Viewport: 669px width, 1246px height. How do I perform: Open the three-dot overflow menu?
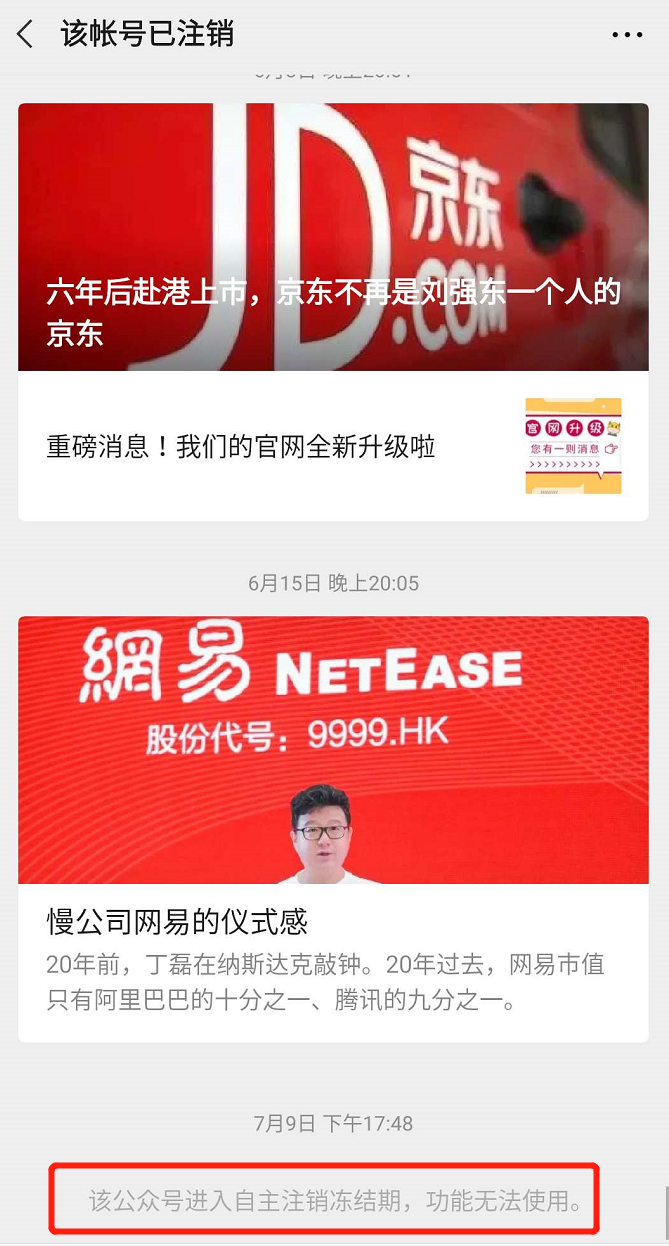click(627, 35)
